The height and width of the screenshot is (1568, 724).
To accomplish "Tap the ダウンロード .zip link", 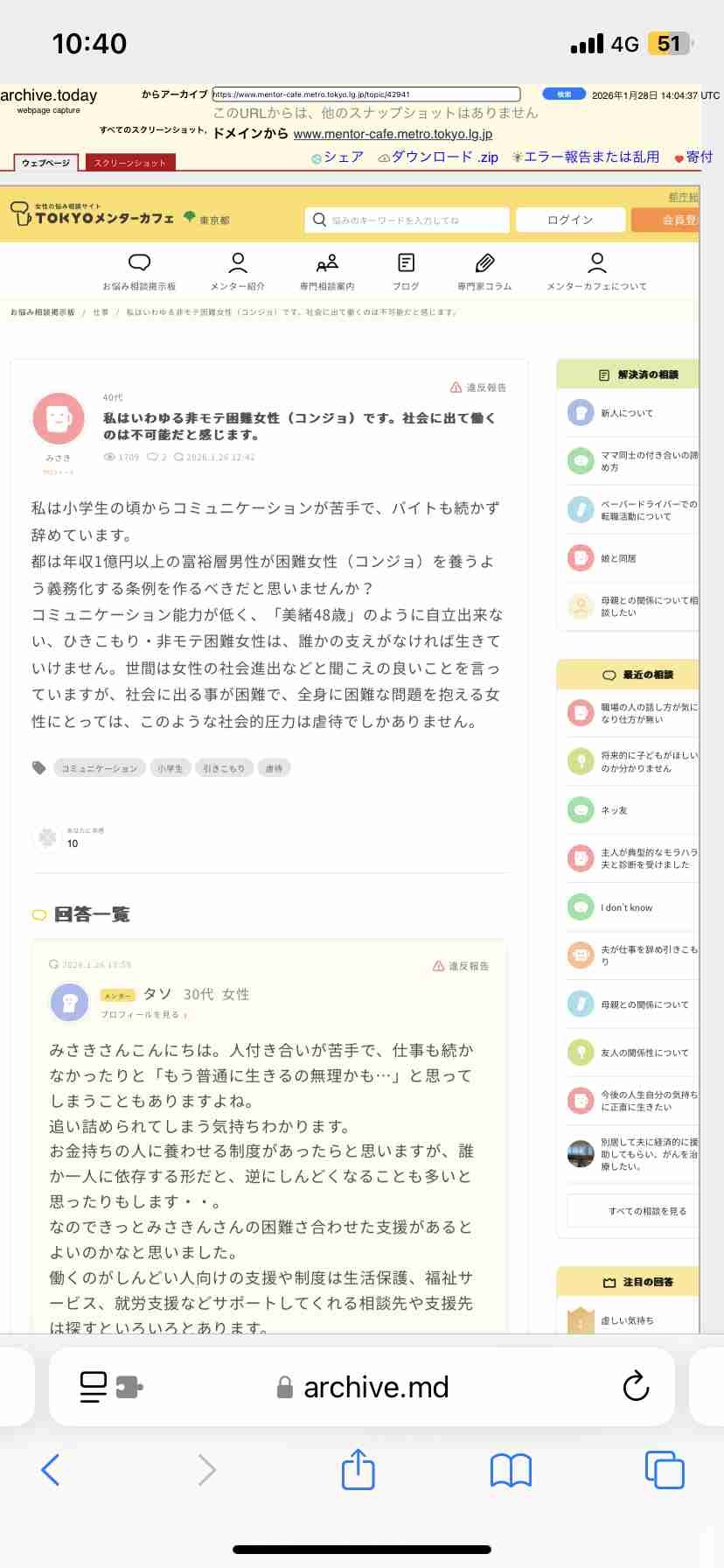I will pos(438,157).
